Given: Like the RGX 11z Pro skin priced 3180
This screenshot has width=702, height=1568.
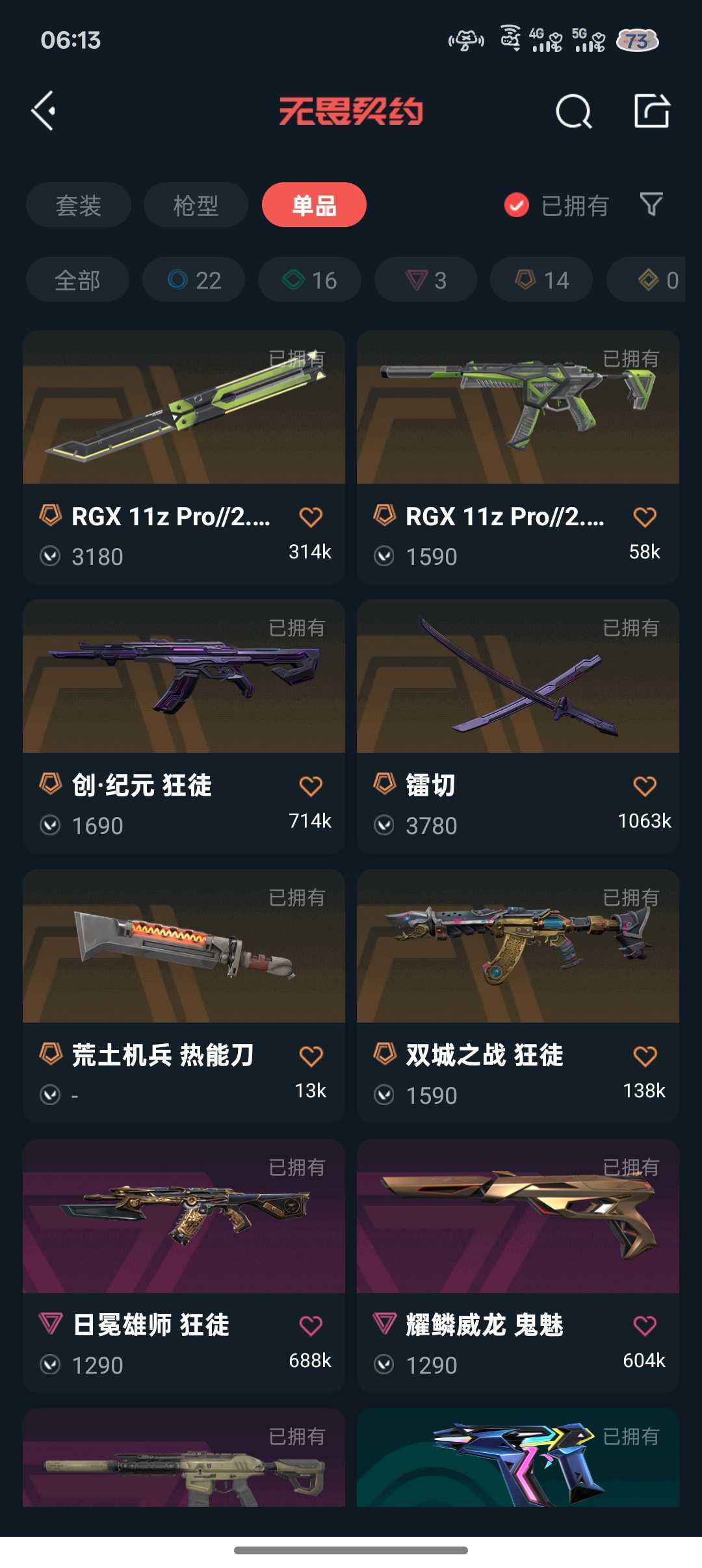Looking at the screenshot, I should (x=311, y=517).
